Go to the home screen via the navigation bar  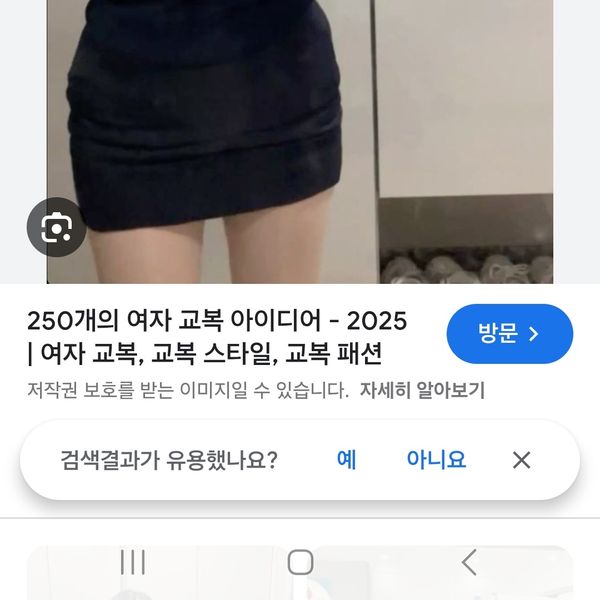tap(300, 562)
